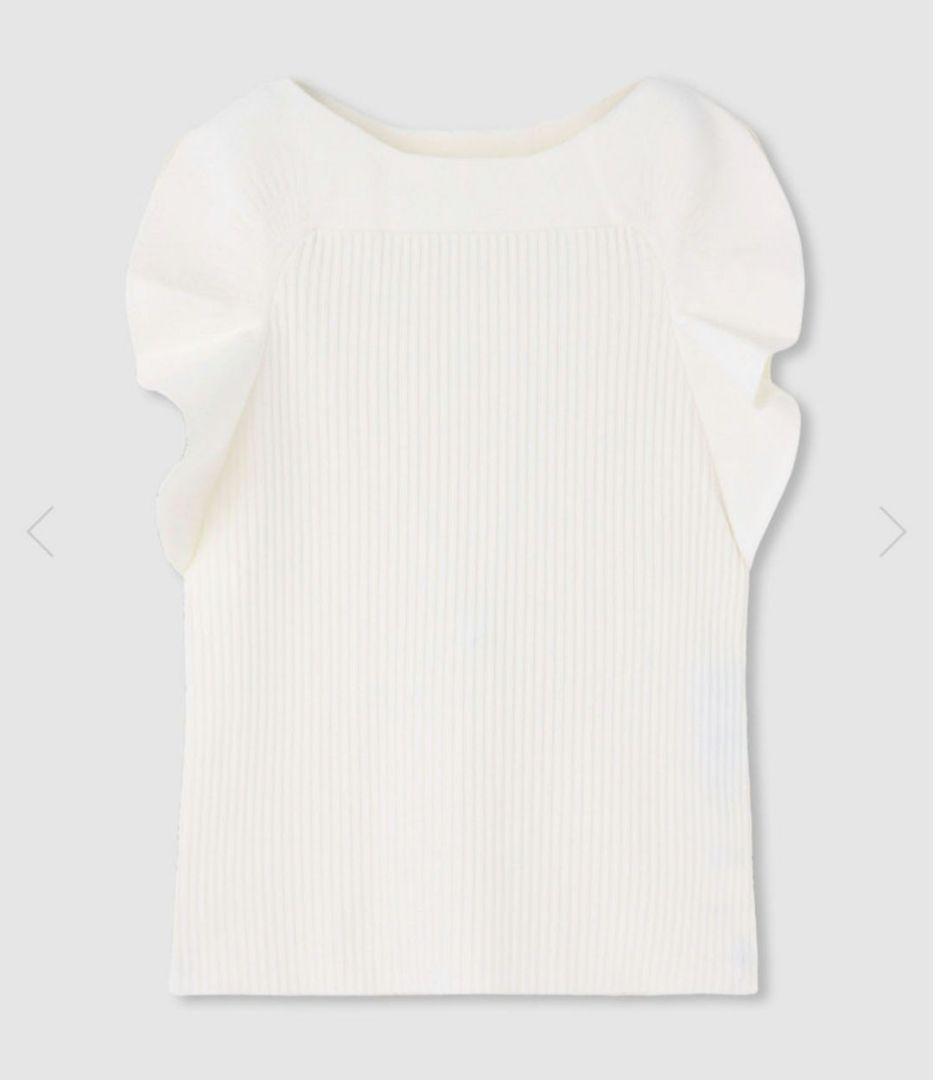Go to the next product image
This screenshot has height=1080, width=933.
(892, 531)
